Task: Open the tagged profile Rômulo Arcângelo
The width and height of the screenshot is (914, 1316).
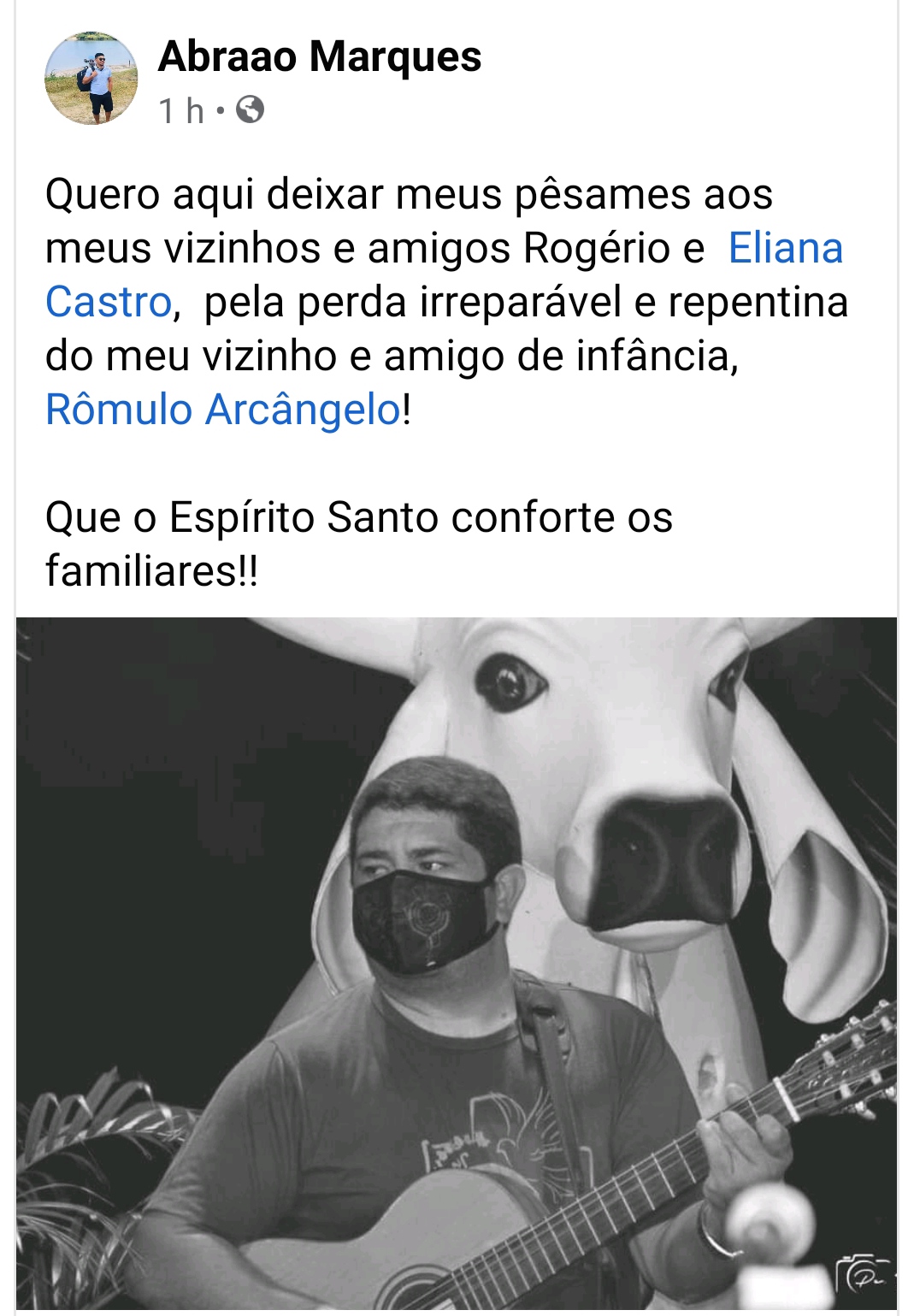Action: tap(222, 410)
